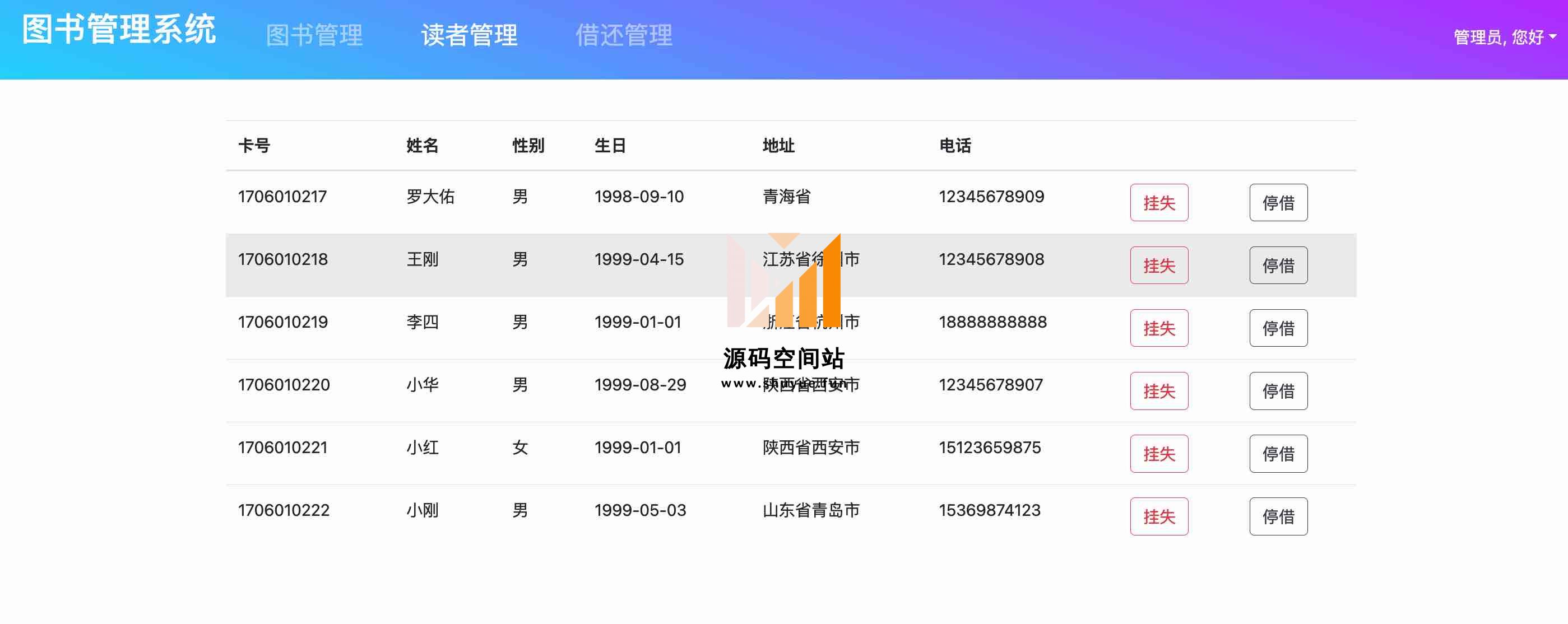Viewport: 1568px width, 624px height.
Task: Tap 停借 for reader 罗大佑
Action: (x=1278, y=203)
